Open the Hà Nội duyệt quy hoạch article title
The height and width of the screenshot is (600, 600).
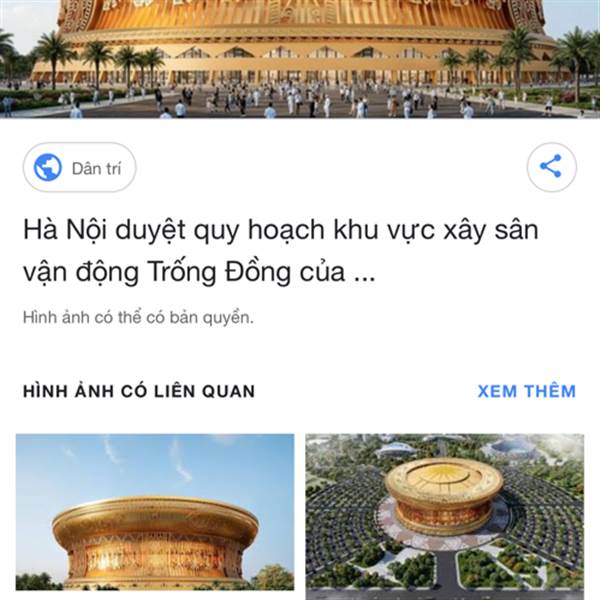point(280,251)
